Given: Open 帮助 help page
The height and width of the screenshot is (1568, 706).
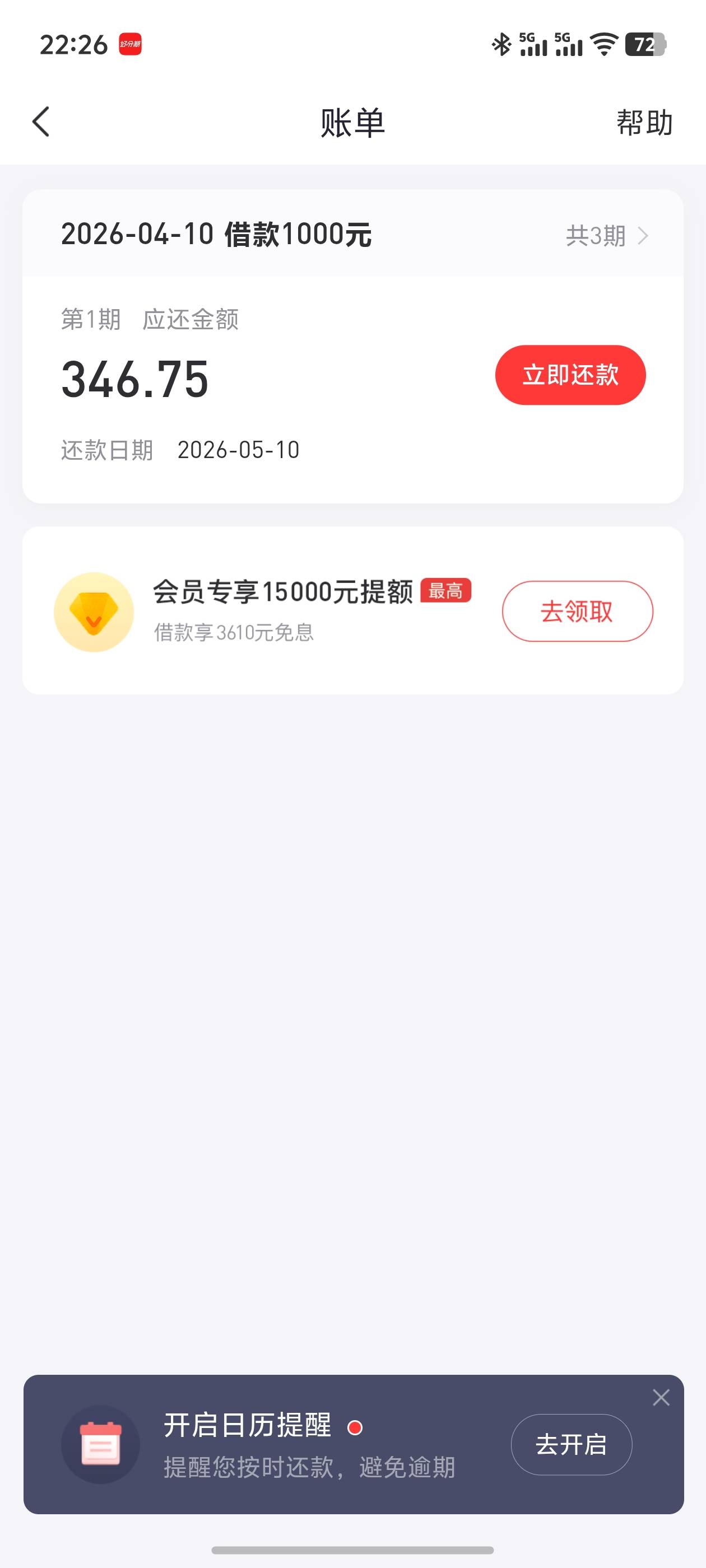Looking at the screenshot, I should 644,122.
